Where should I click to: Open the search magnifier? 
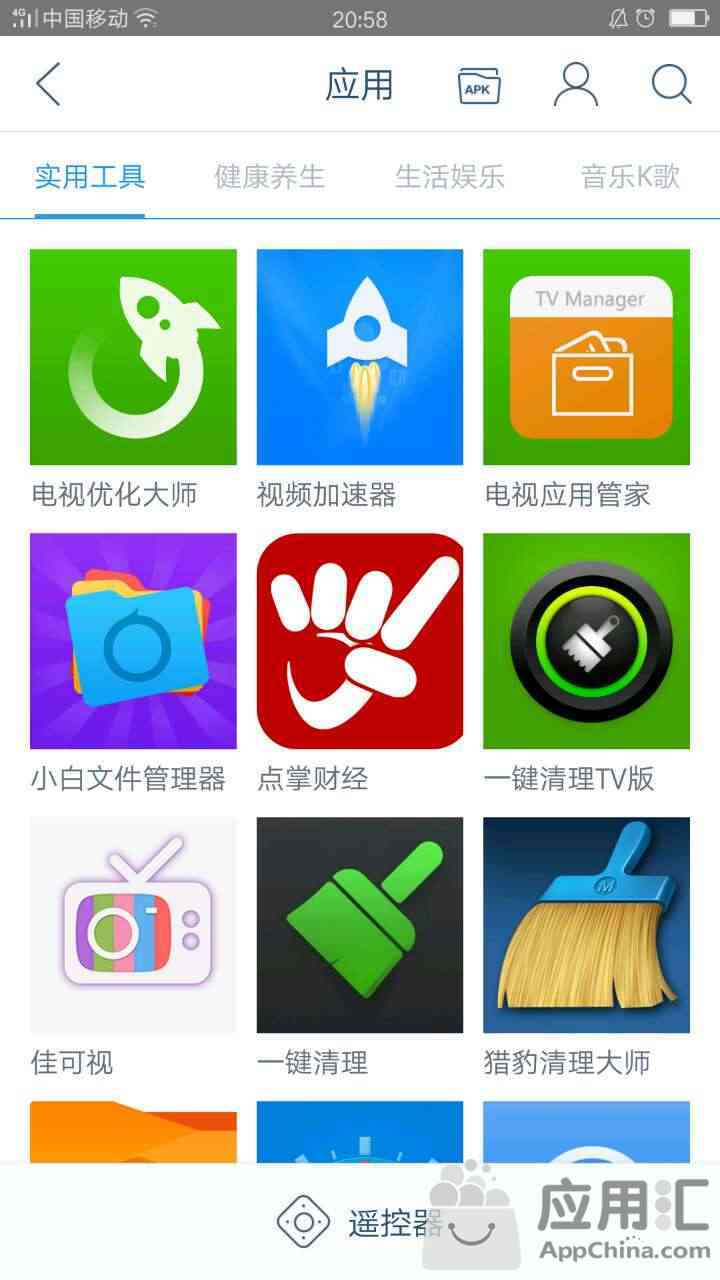click(671, 85)
